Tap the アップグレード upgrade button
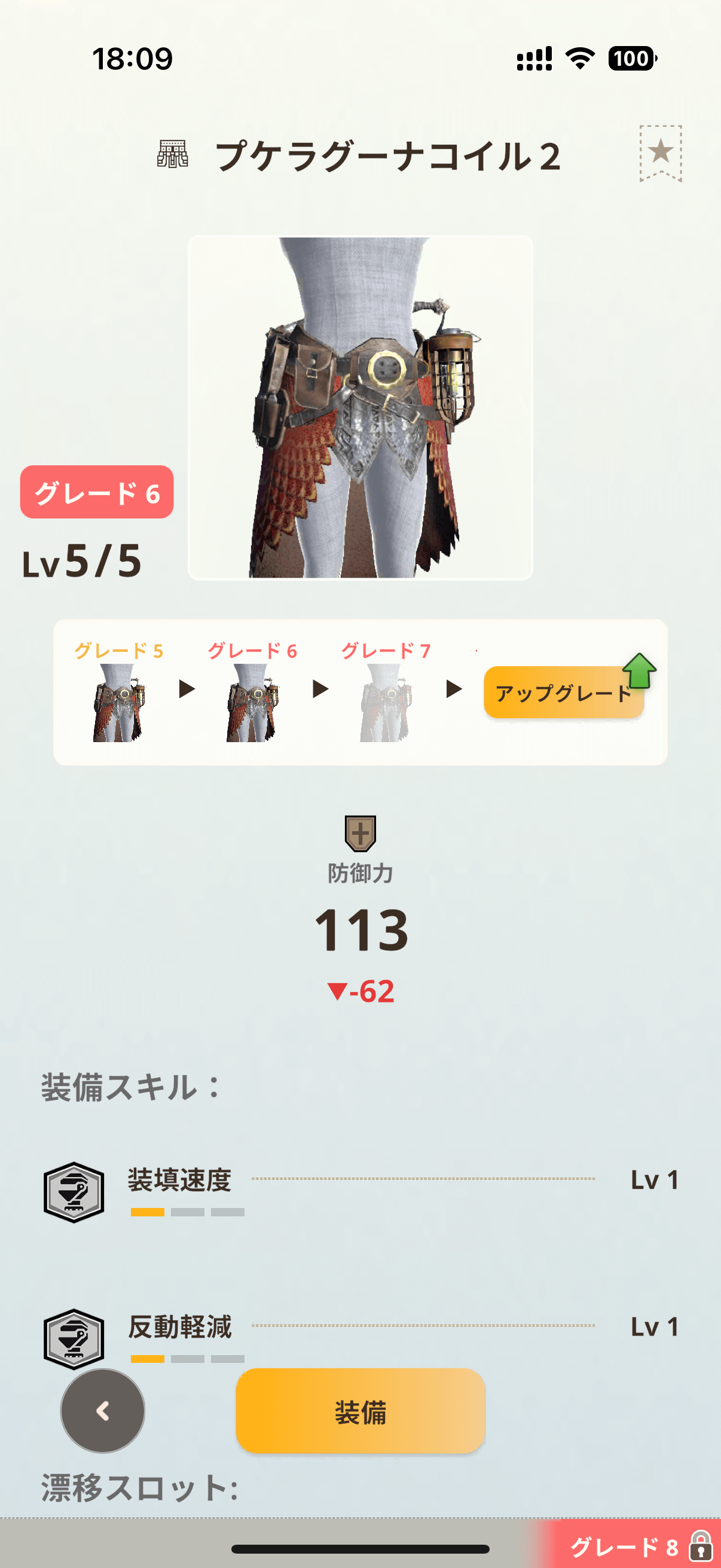 (x=564, y=692)
